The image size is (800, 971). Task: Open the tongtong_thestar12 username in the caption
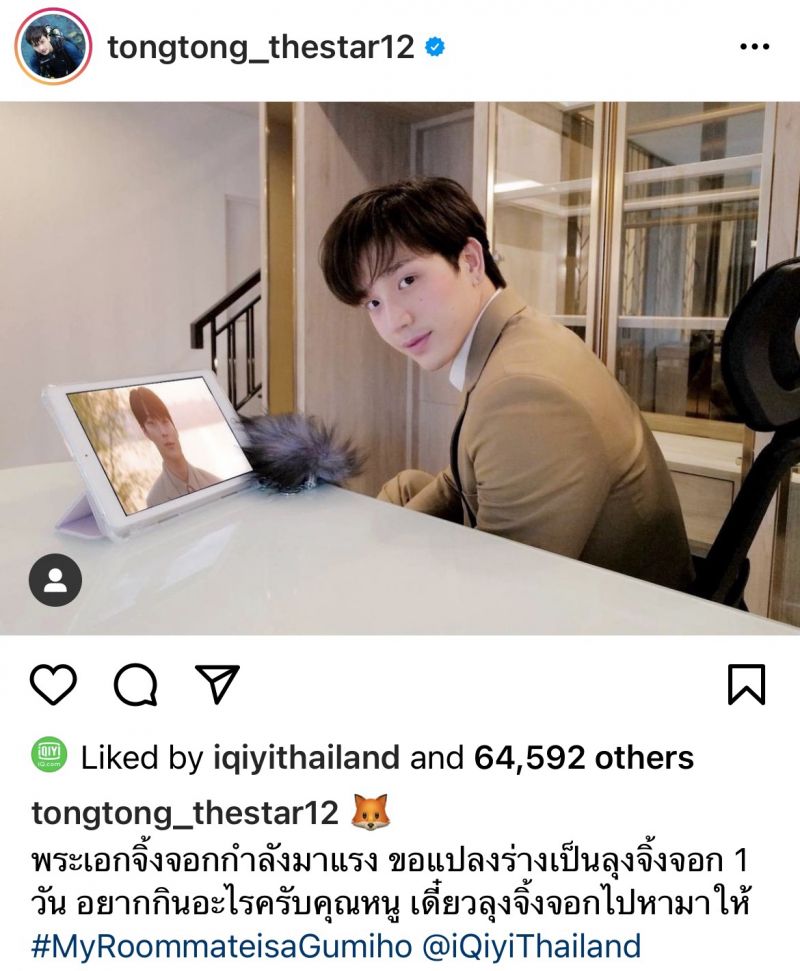[x=185, y=813]
